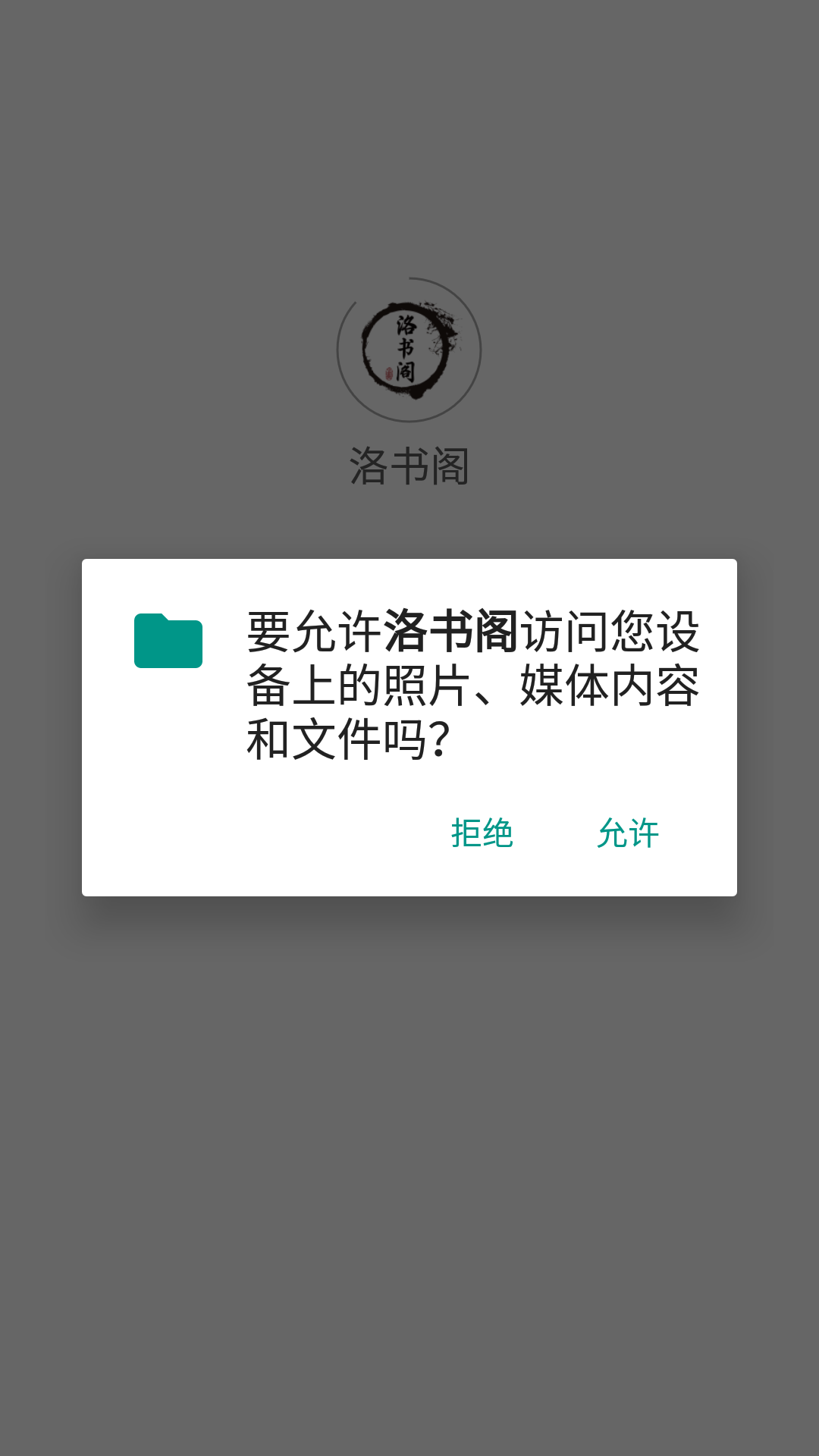This screenshot has height=1456, width=819.
Task: Click the dimmed background above the dialog
Action: (409, 152)
